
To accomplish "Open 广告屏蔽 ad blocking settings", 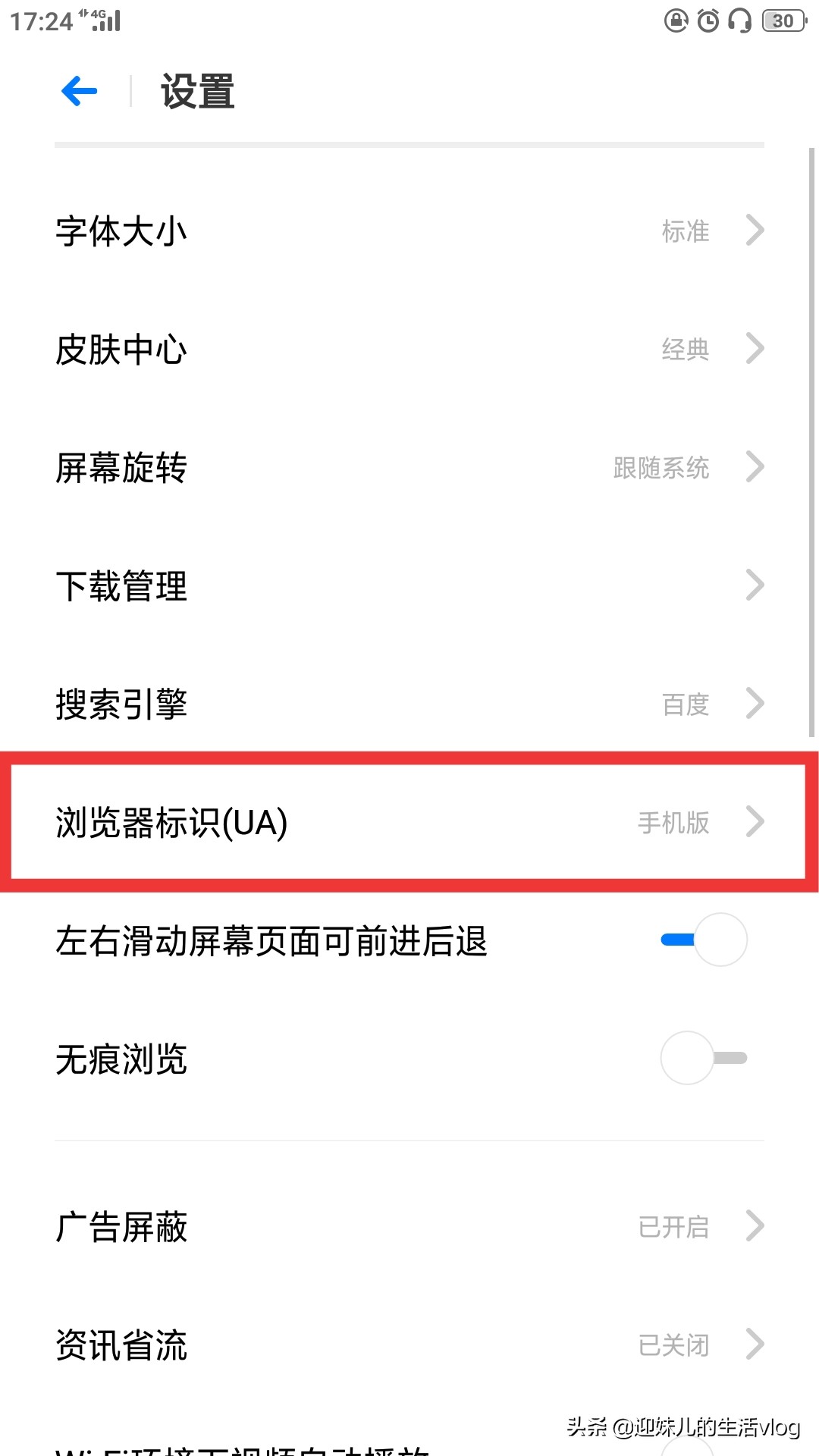I will [x=409, y=1225].
